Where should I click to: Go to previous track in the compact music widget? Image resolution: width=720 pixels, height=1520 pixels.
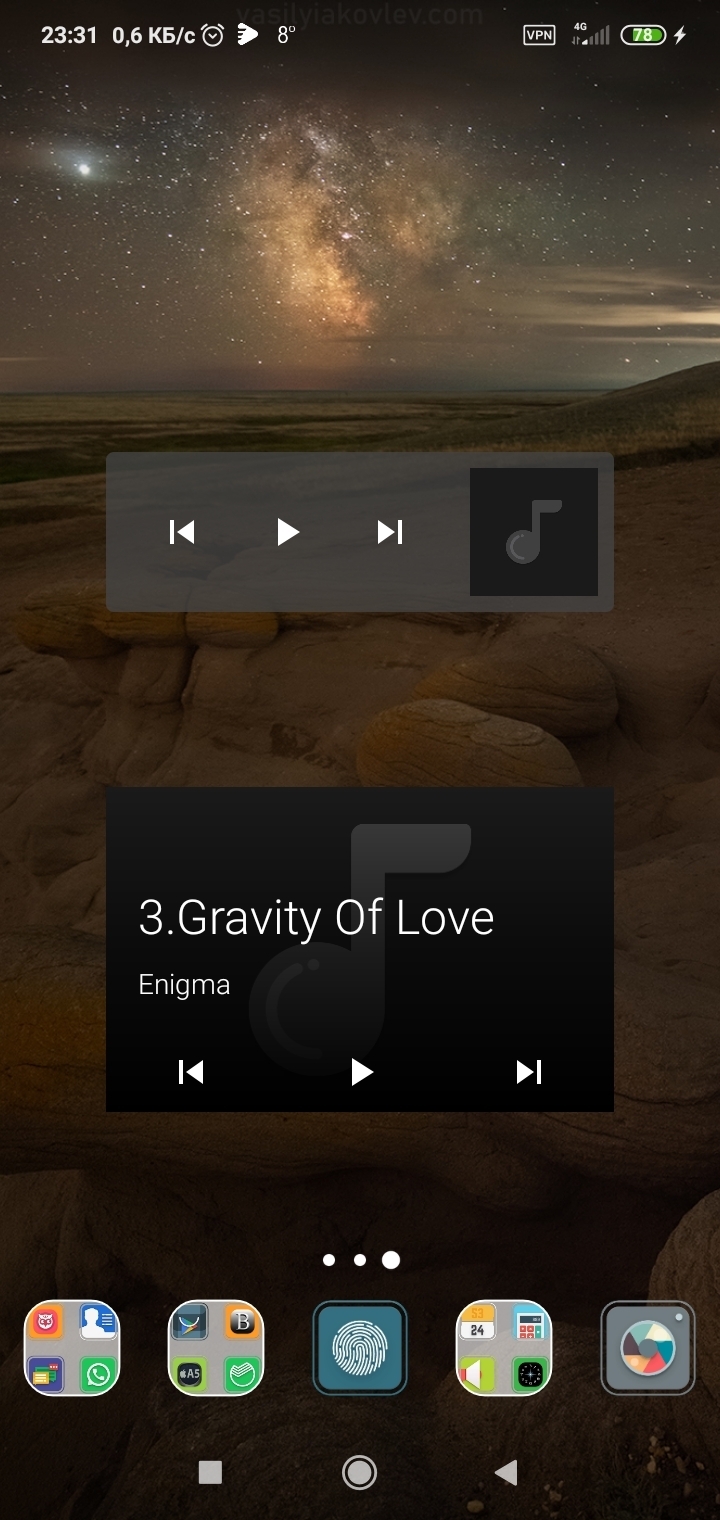(x=182, y=532)
